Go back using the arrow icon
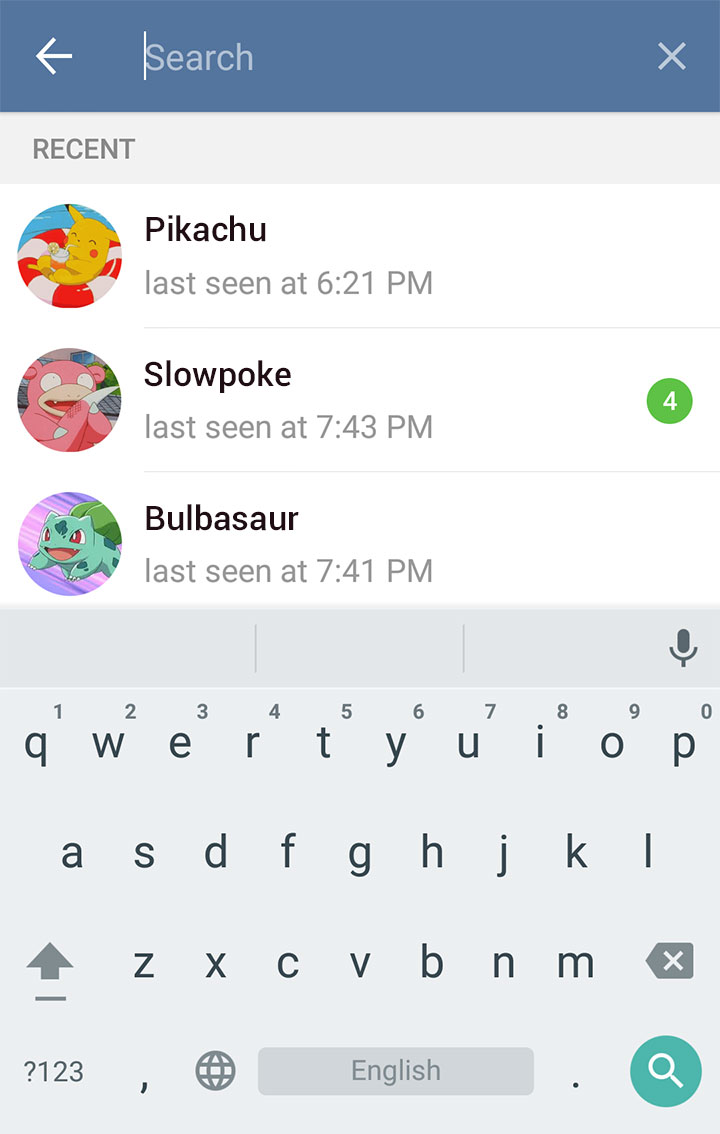The height and width of the screenshot is (1134, 720). [x=54, y=57]
